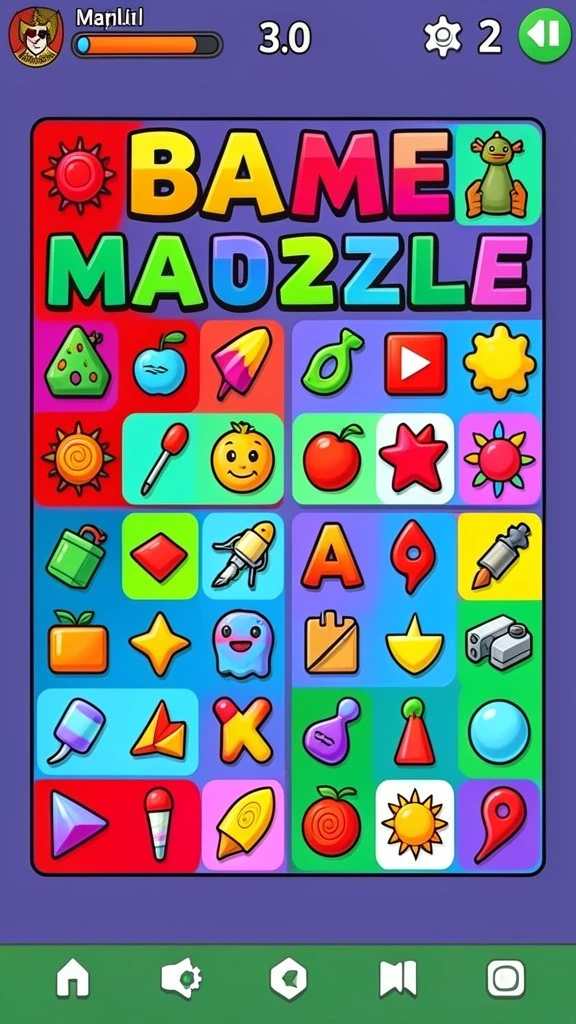
Task: Open the player avatar profile
Action: click(x=36, y=37)
